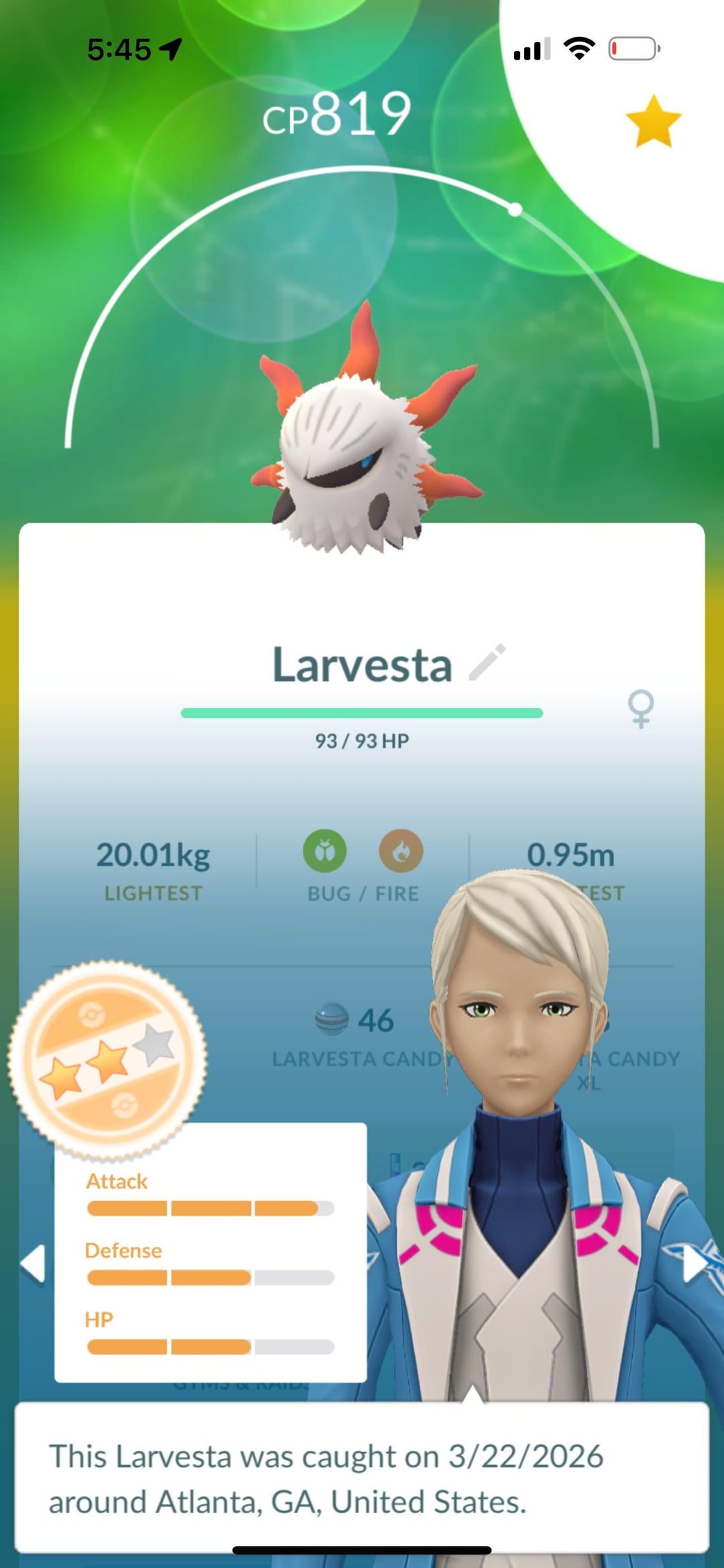Image resolution: width=724 pixels, height=1568 pixels.
Task: Go to previous Pokémon with left arrow
Action: [x=34, y=1264]
